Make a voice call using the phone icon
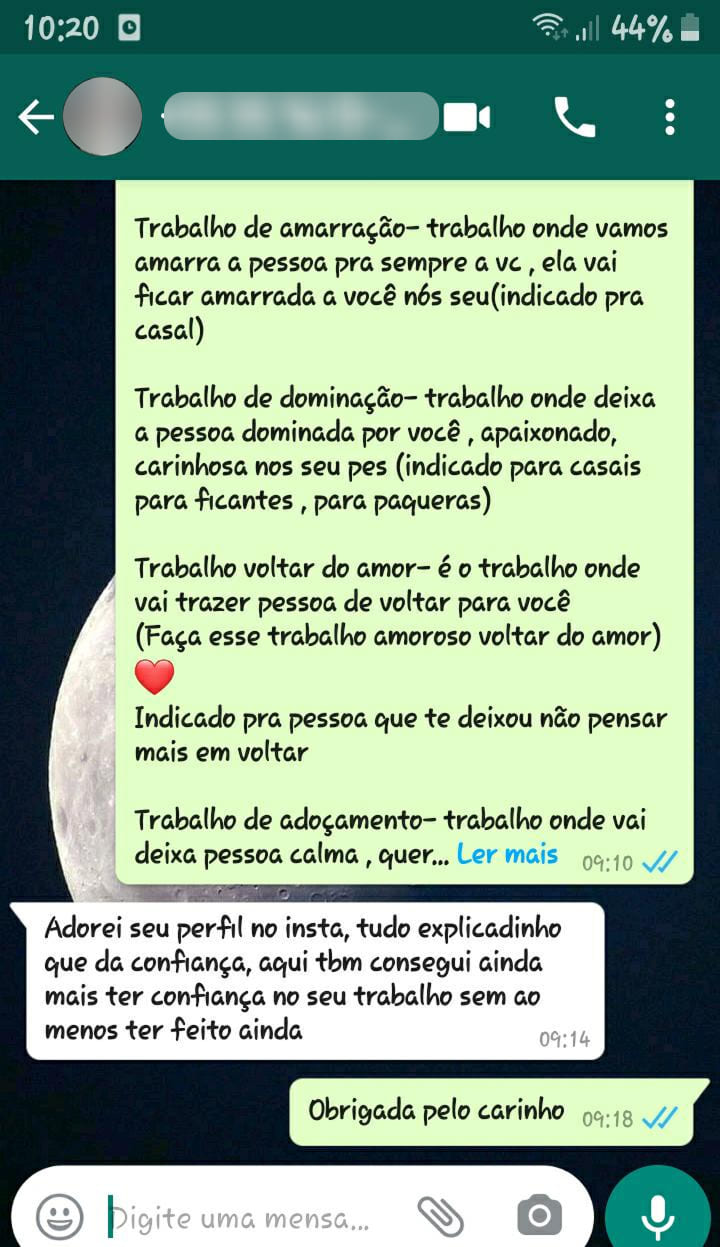This screenshot has width=720, height=1247. [573, 115]
